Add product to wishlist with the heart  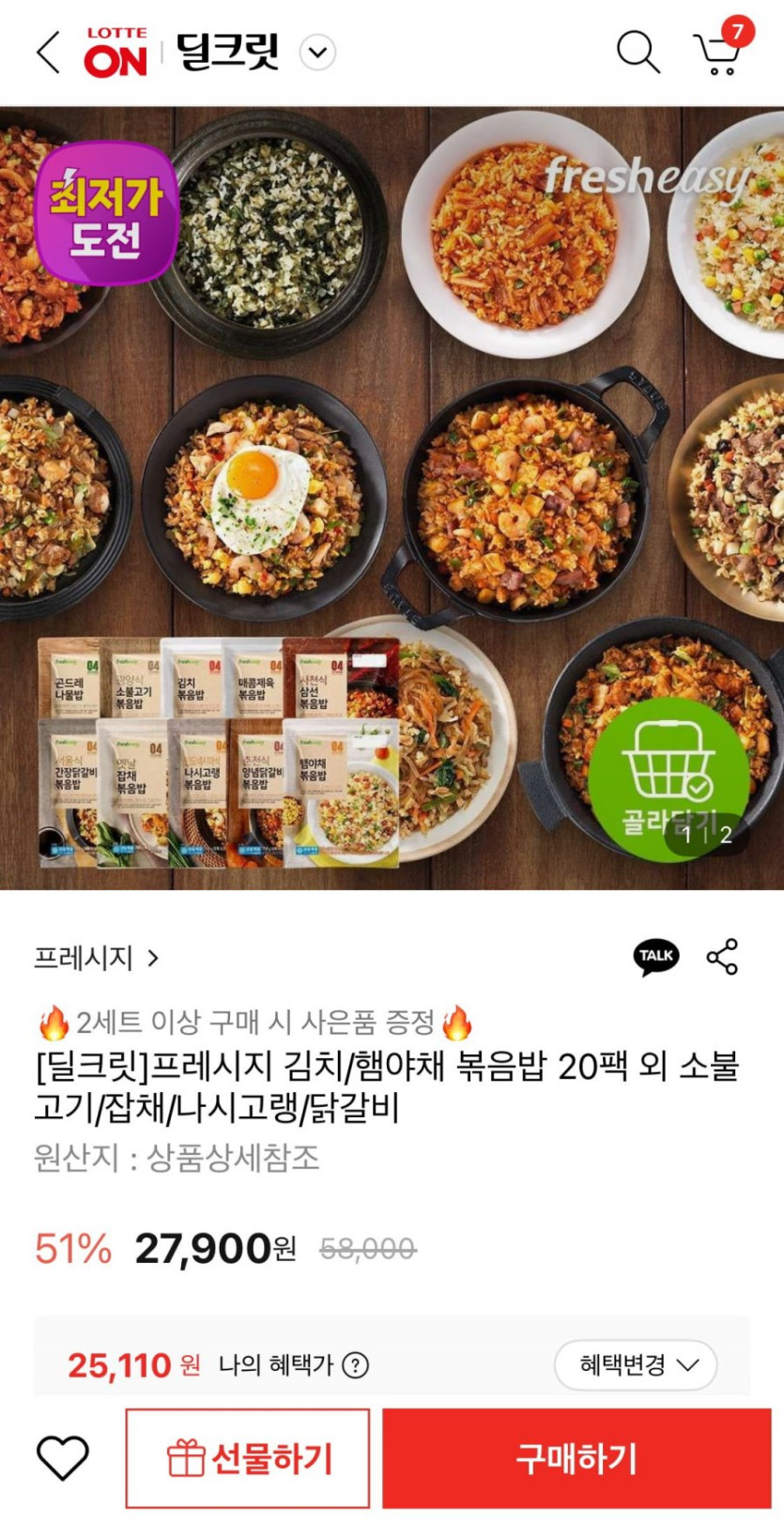[63, 1458]
